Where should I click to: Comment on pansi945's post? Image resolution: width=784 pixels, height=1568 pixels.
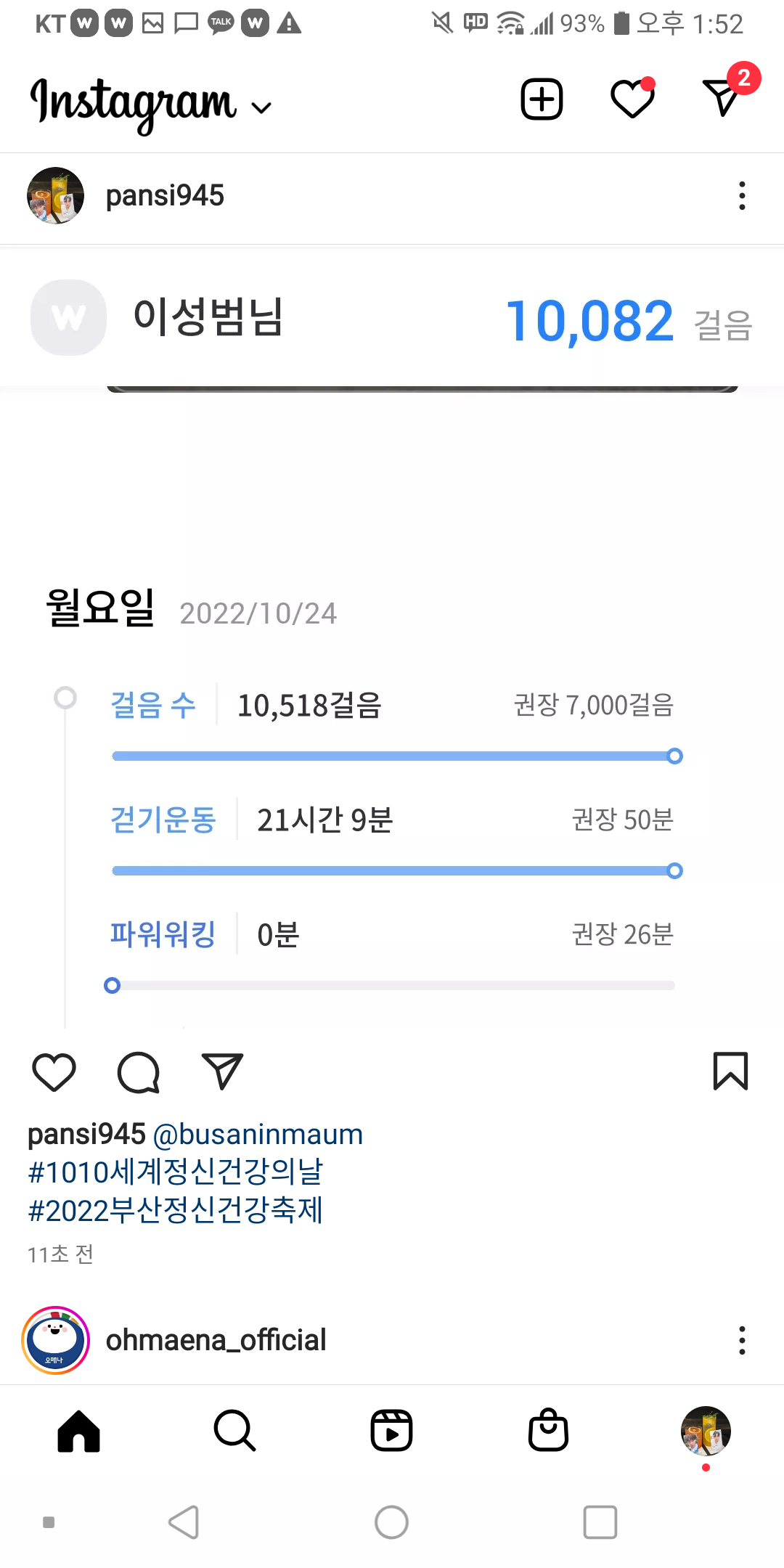point(138,1071)
